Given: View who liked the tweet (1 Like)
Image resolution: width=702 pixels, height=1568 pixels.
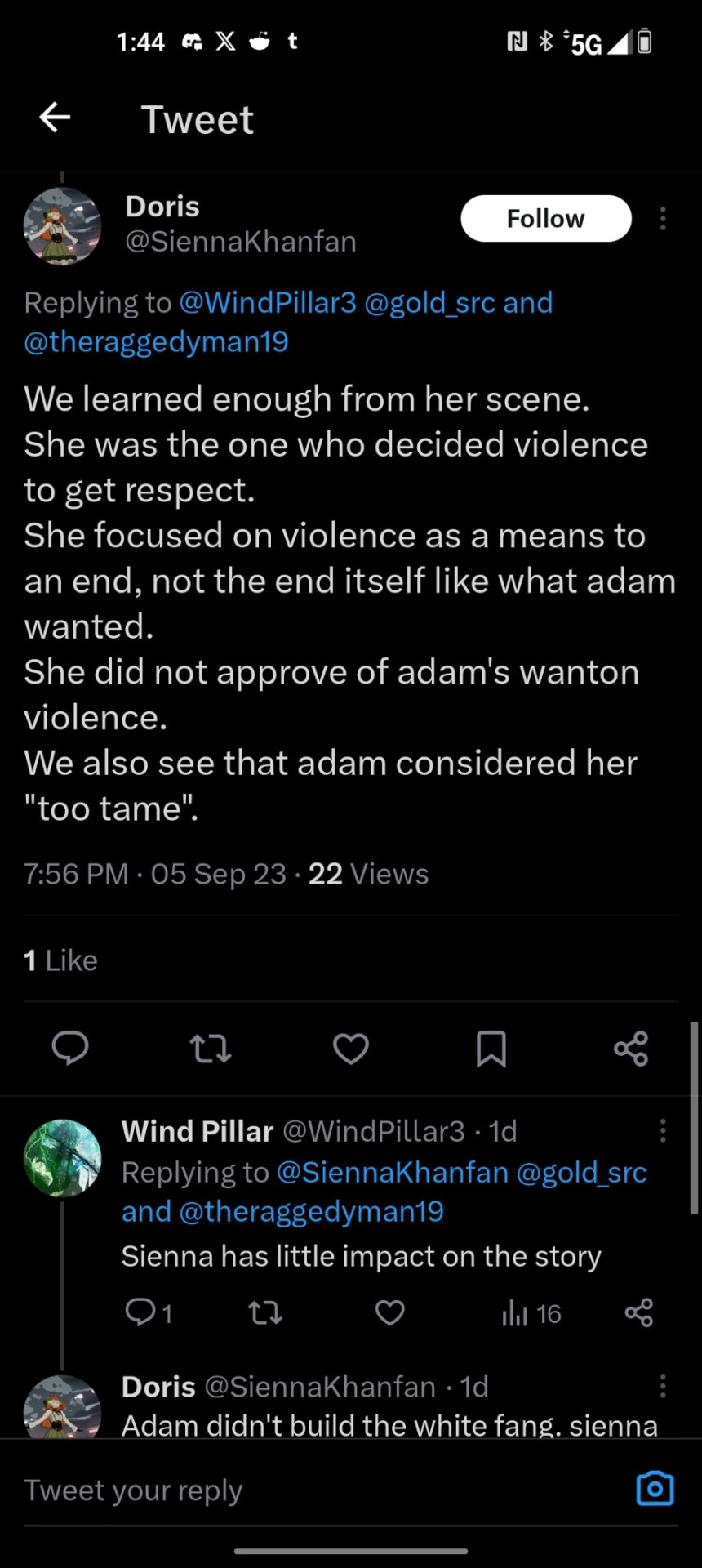Looking at the screenshot, I should coord(60,960).
